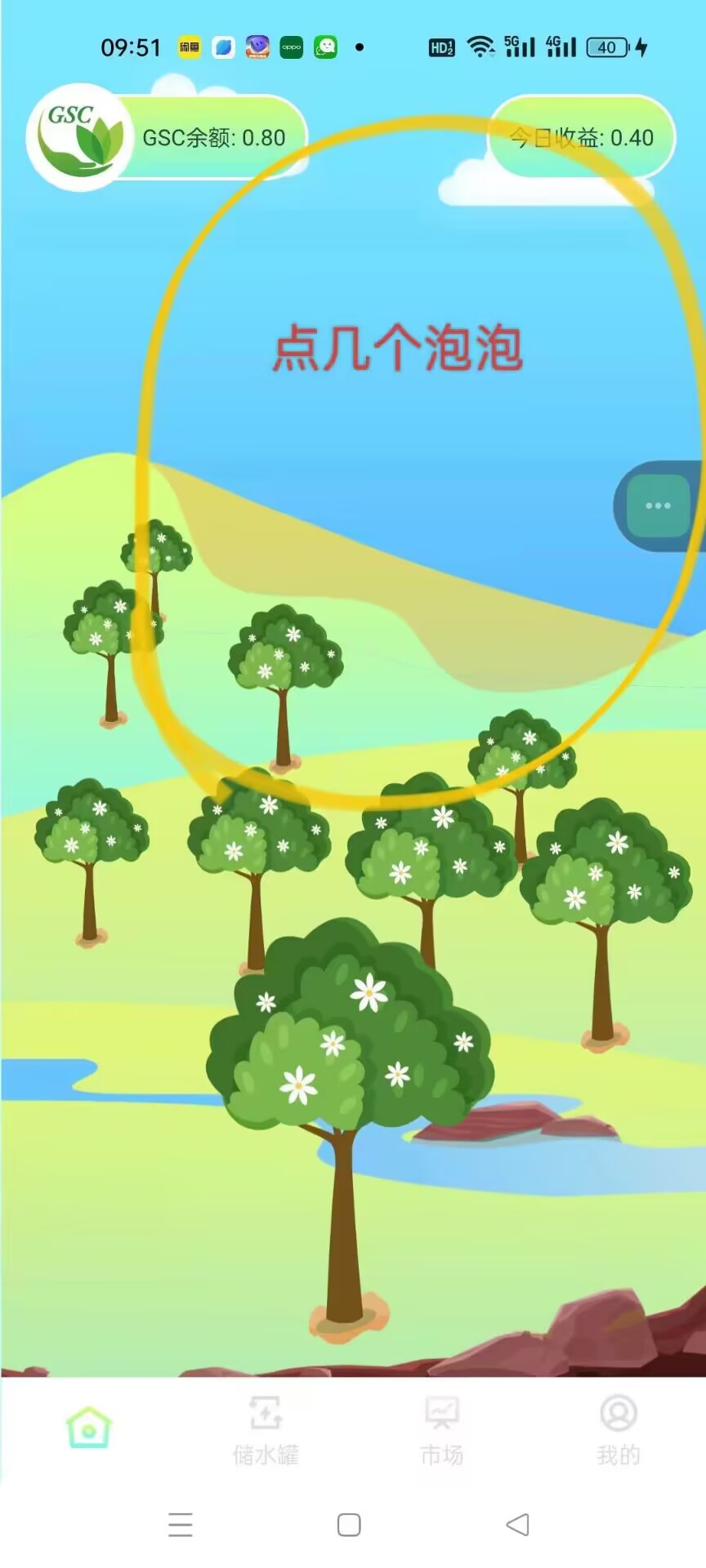
Task: Open the 今日收益 earnings pill
Action: [x=581, y=137]
